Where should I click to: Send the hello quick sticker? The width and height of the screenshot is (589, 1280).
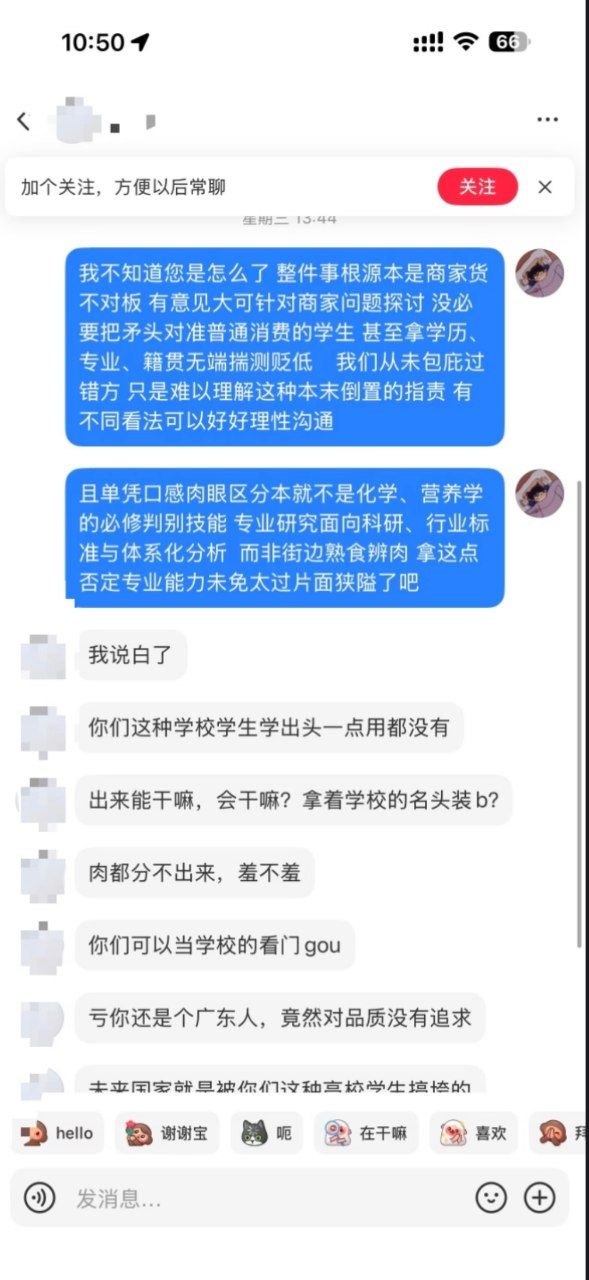point(57,1133)
